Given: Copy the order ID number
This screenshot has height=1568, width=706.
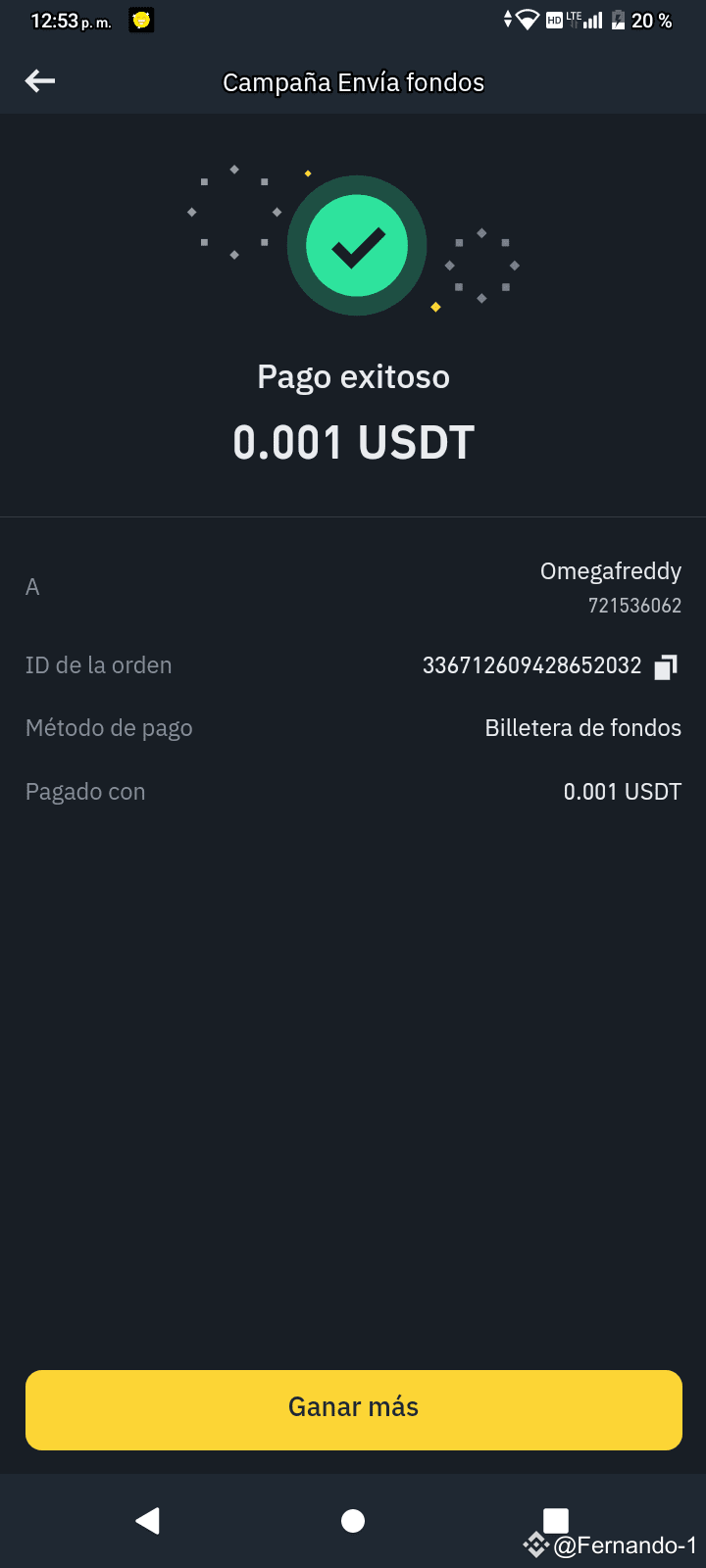Looking at the screenshot, I should 666,666.
